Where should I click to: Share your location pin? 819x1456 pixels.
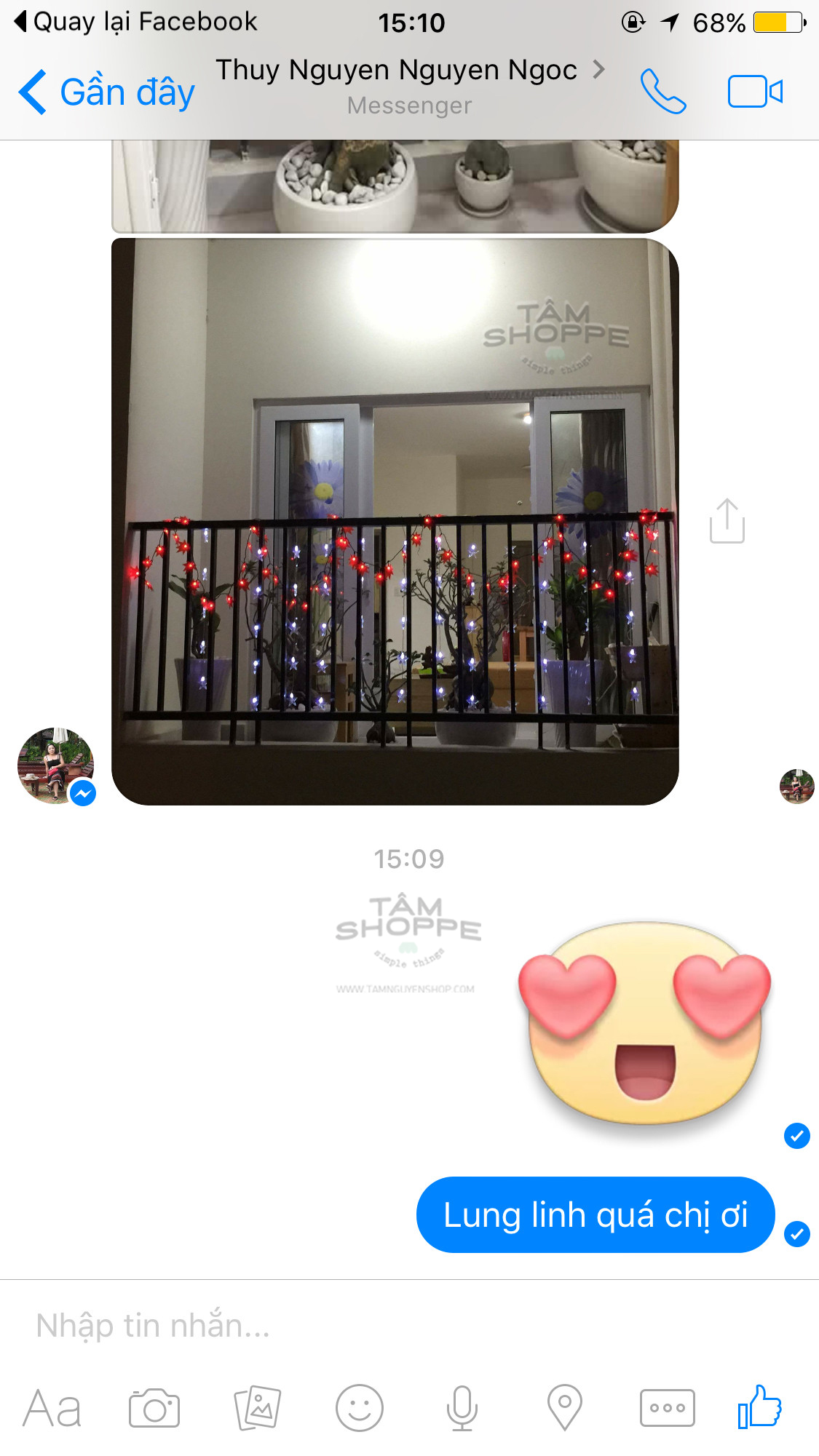564,1408
